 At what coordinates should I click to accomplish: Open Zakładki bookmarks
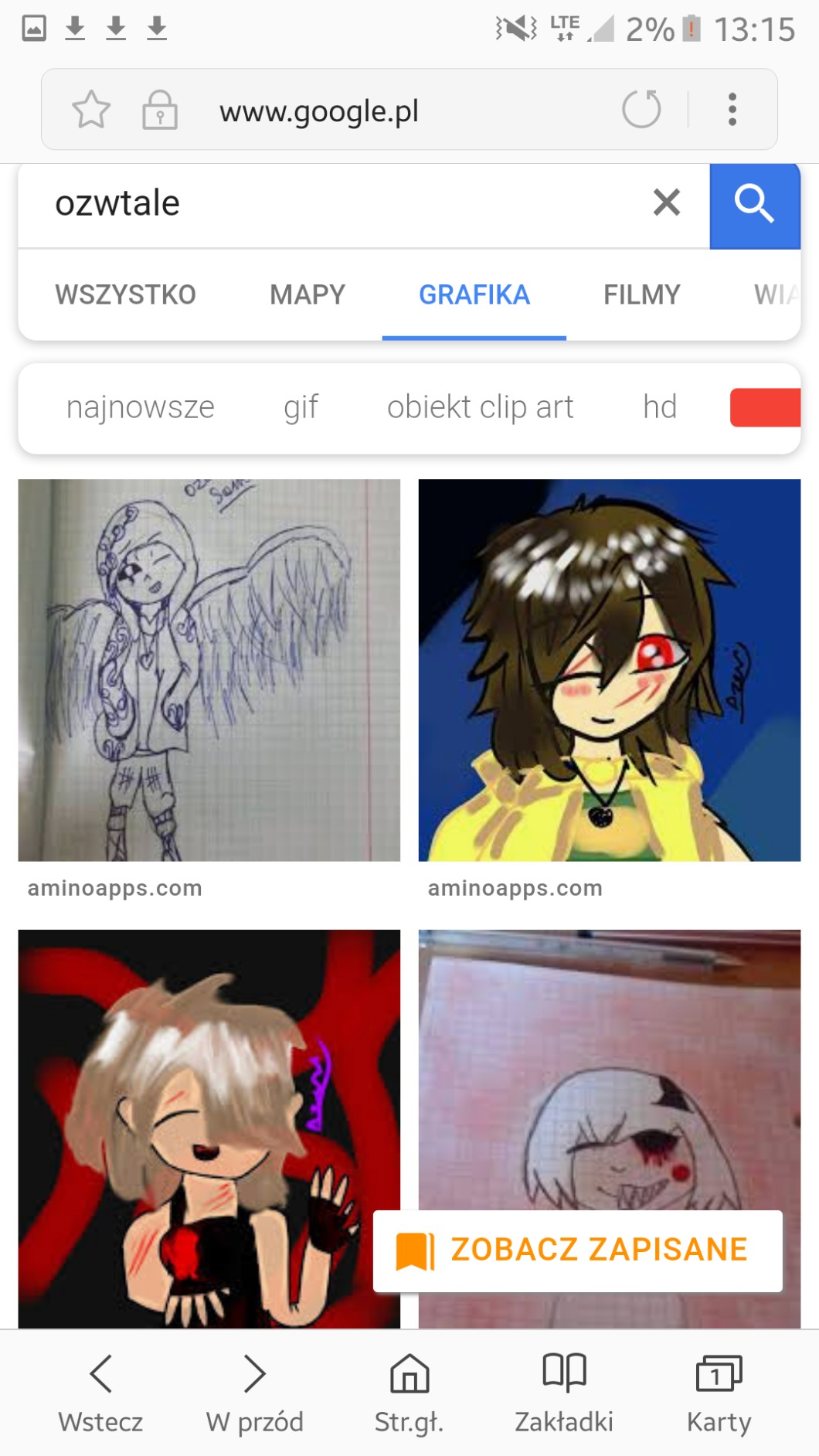[563, 1391]
